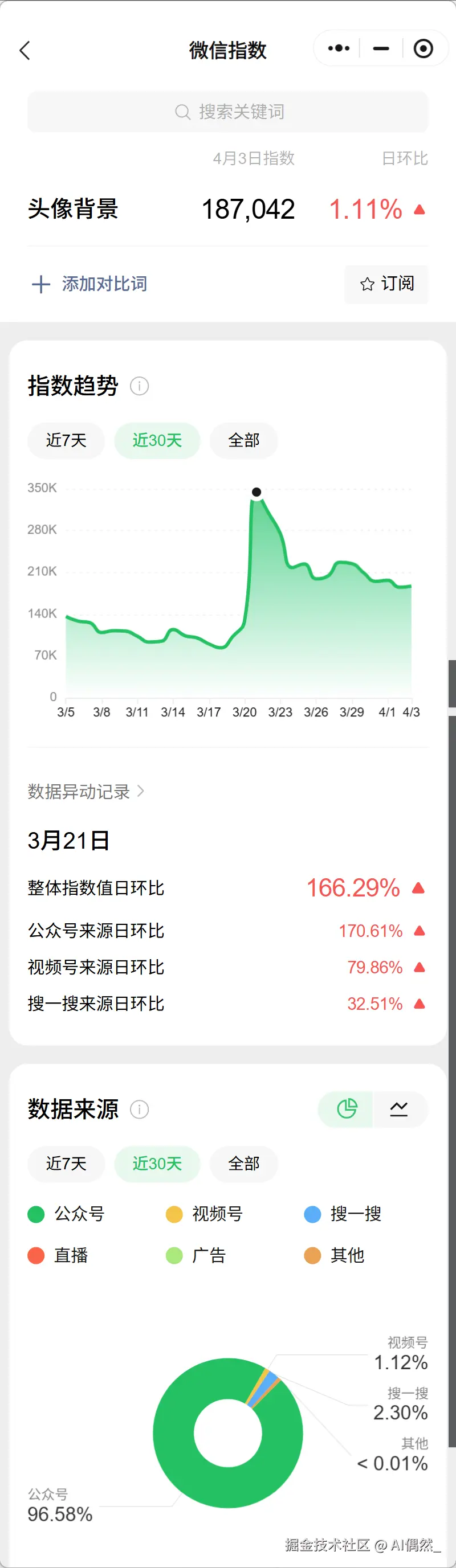Show the 指数趋势 info tooltip
Image resolution: width=456 pixels, height=1568 pixels.
[140, 386]
